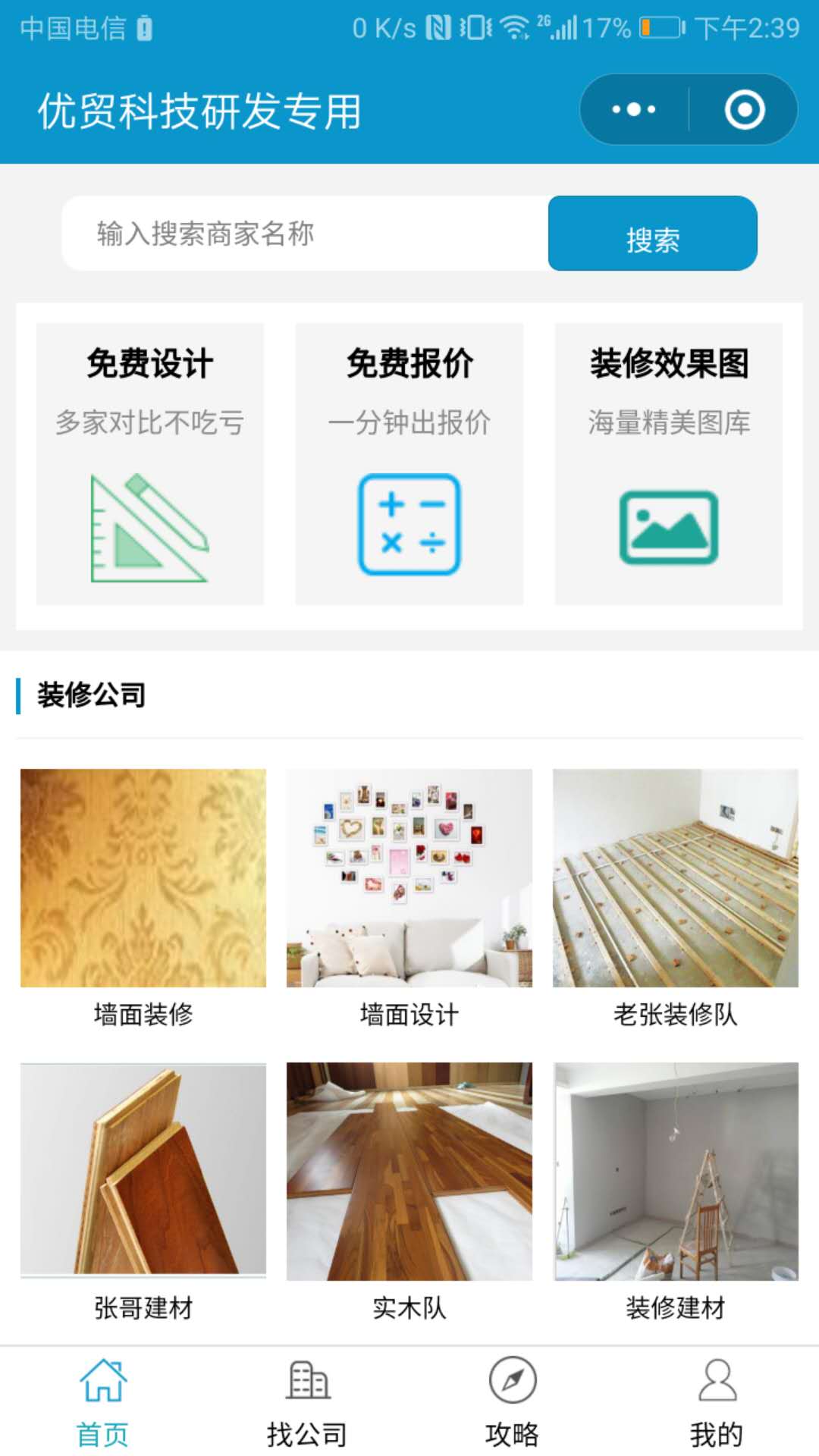819x1456 pixels.
Task: Focus the merchant name search field
Action: tap(303, 234)
